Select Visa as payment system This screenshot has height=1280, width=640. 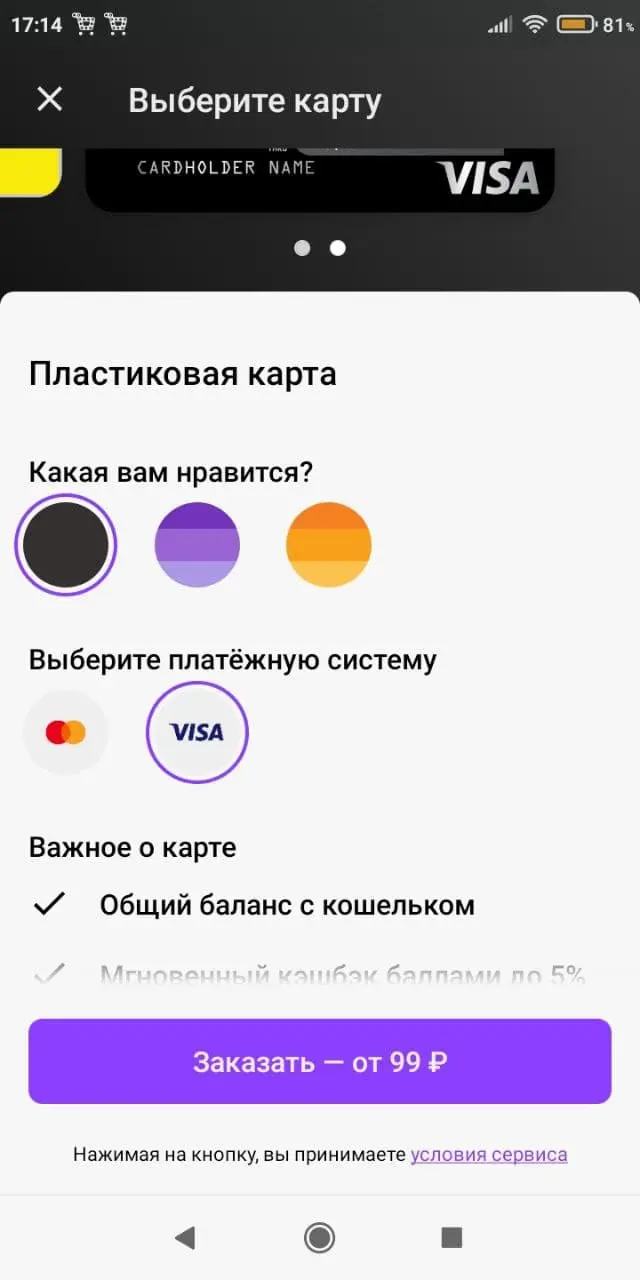pyautogui.click(x=197, y=732)
